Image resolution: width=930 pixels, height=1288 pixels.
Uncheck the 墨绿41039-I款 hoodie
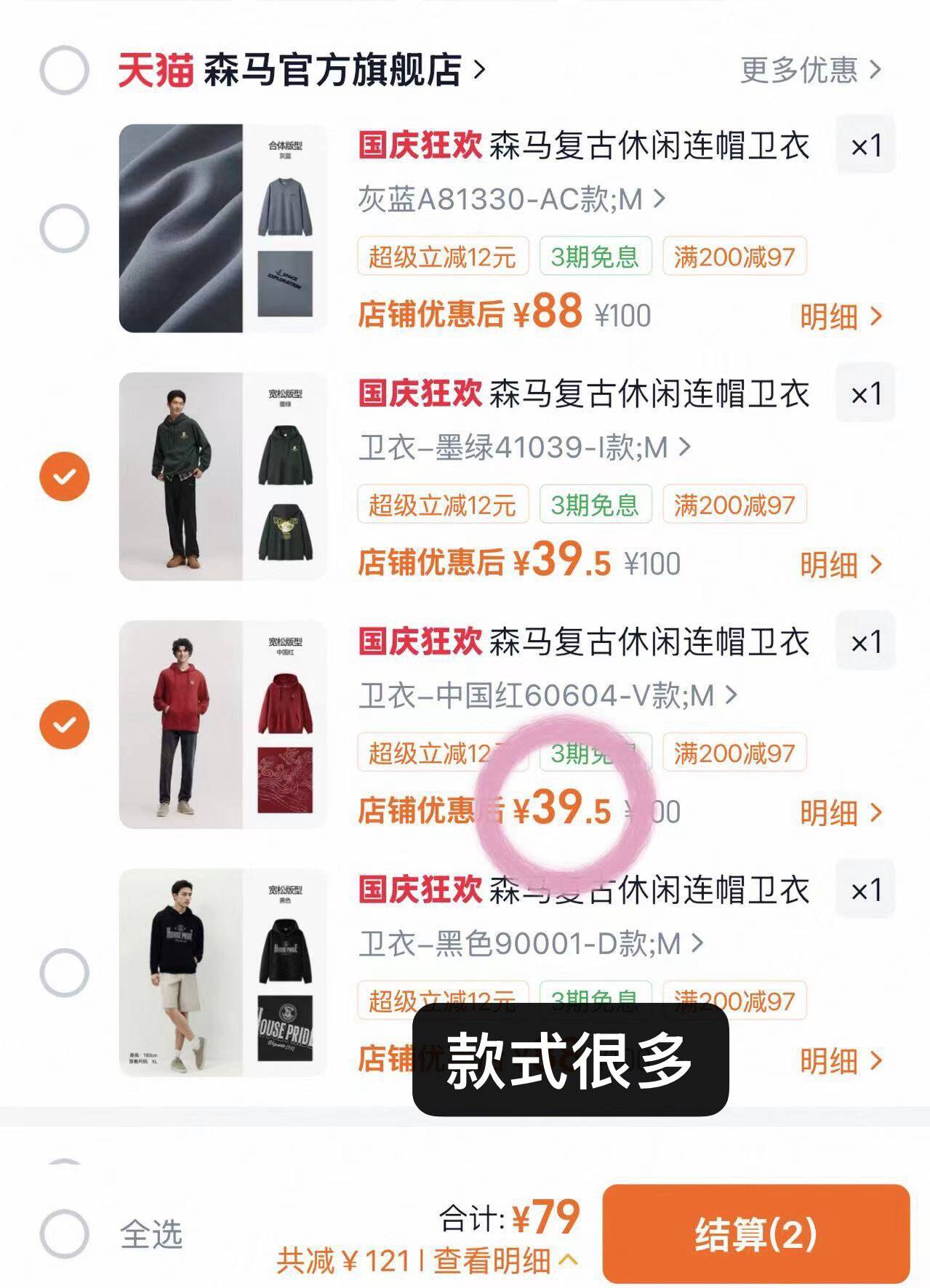coord(64,476)
